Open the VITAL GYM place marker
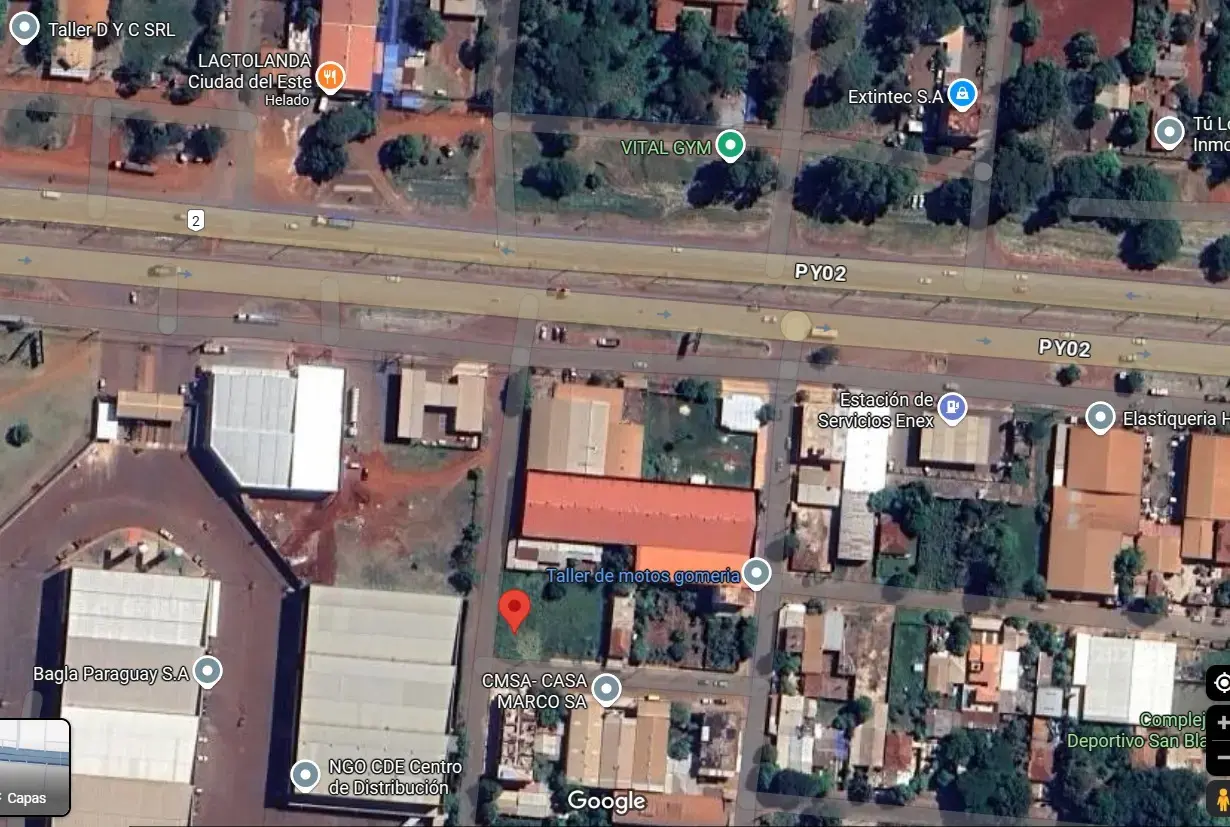Image resolution: width=1230 pixels, height=827 pixels. (x=731, y=146)
